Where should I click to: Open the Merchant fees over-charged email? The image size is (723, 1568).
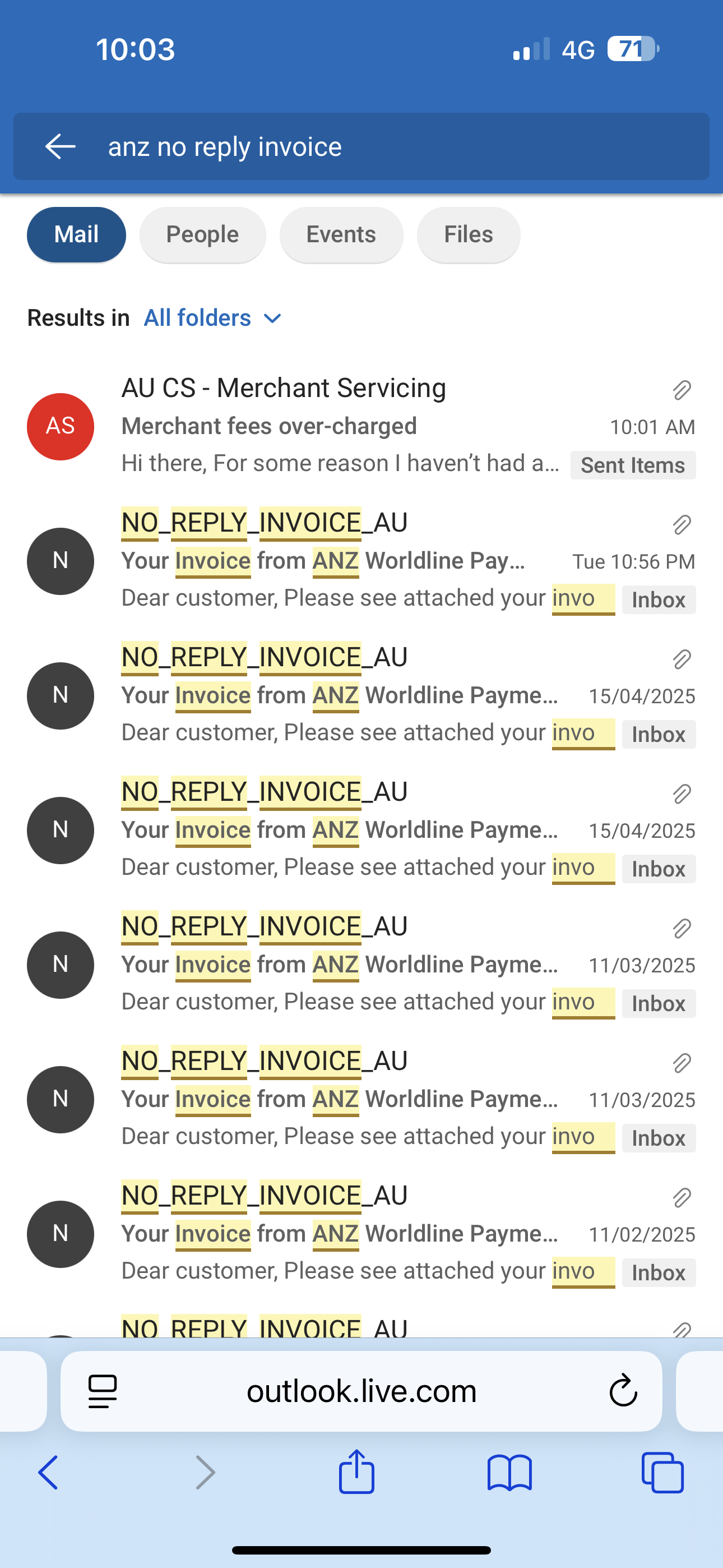341,426
